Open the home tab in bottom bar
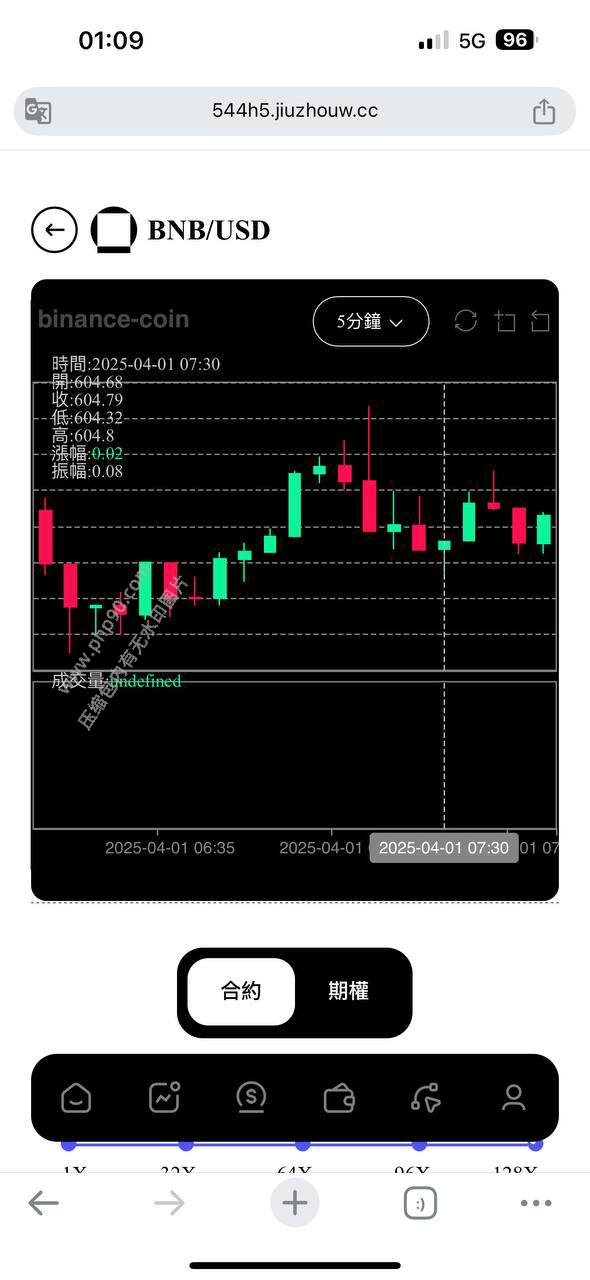The image size is (590, 1280). point(76,1098)
